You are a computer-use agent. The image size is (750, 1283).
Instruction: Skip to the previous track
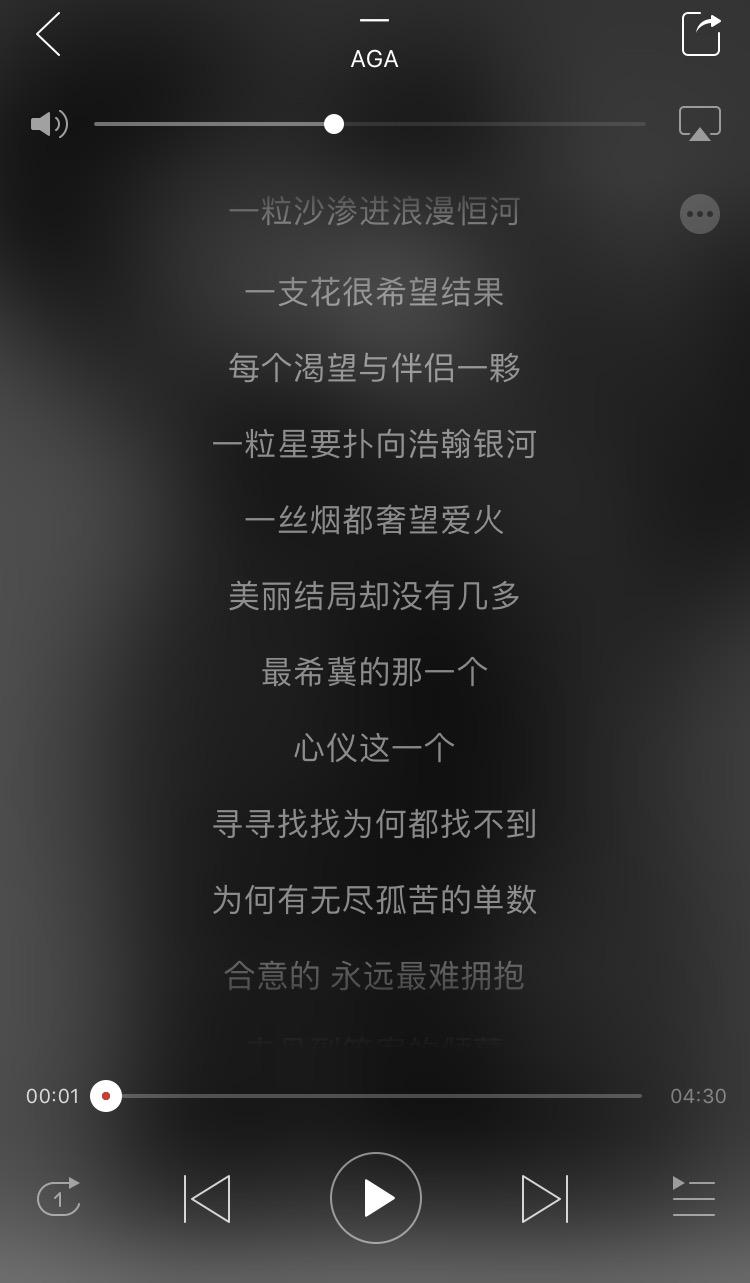207,1198
